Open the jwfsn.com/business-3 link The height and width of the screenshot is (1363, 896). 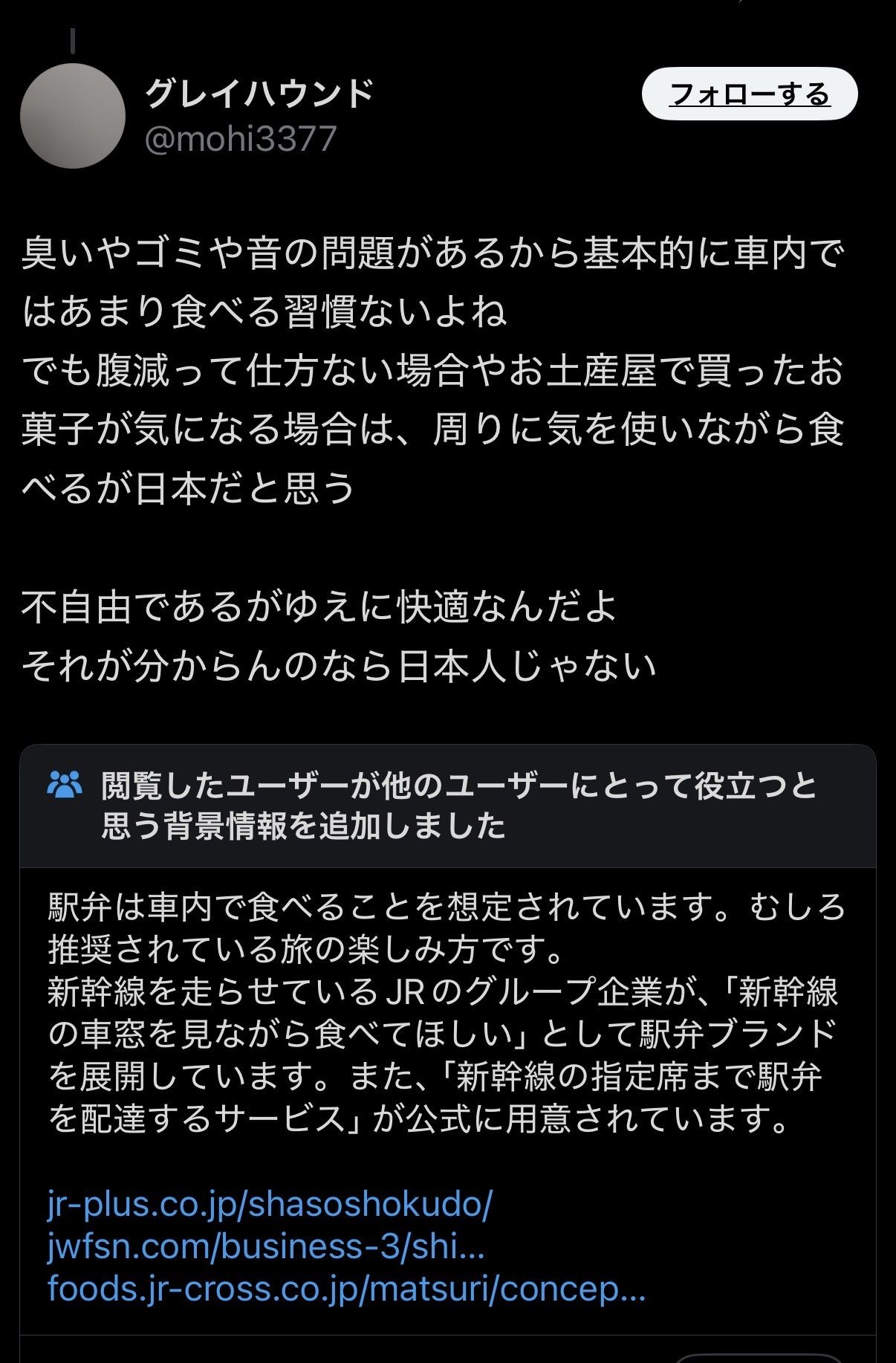click(266, 1246)
